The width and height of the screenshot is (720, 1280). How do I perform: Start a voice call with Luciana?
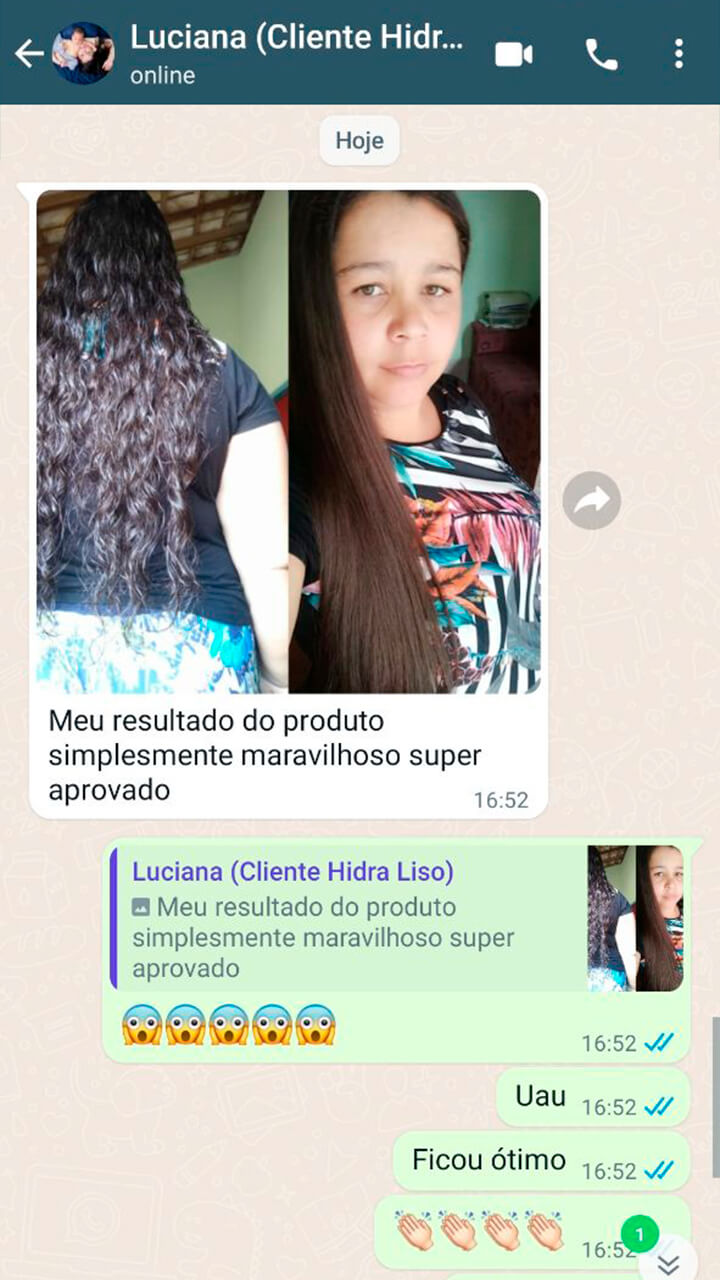pos(601,54)
